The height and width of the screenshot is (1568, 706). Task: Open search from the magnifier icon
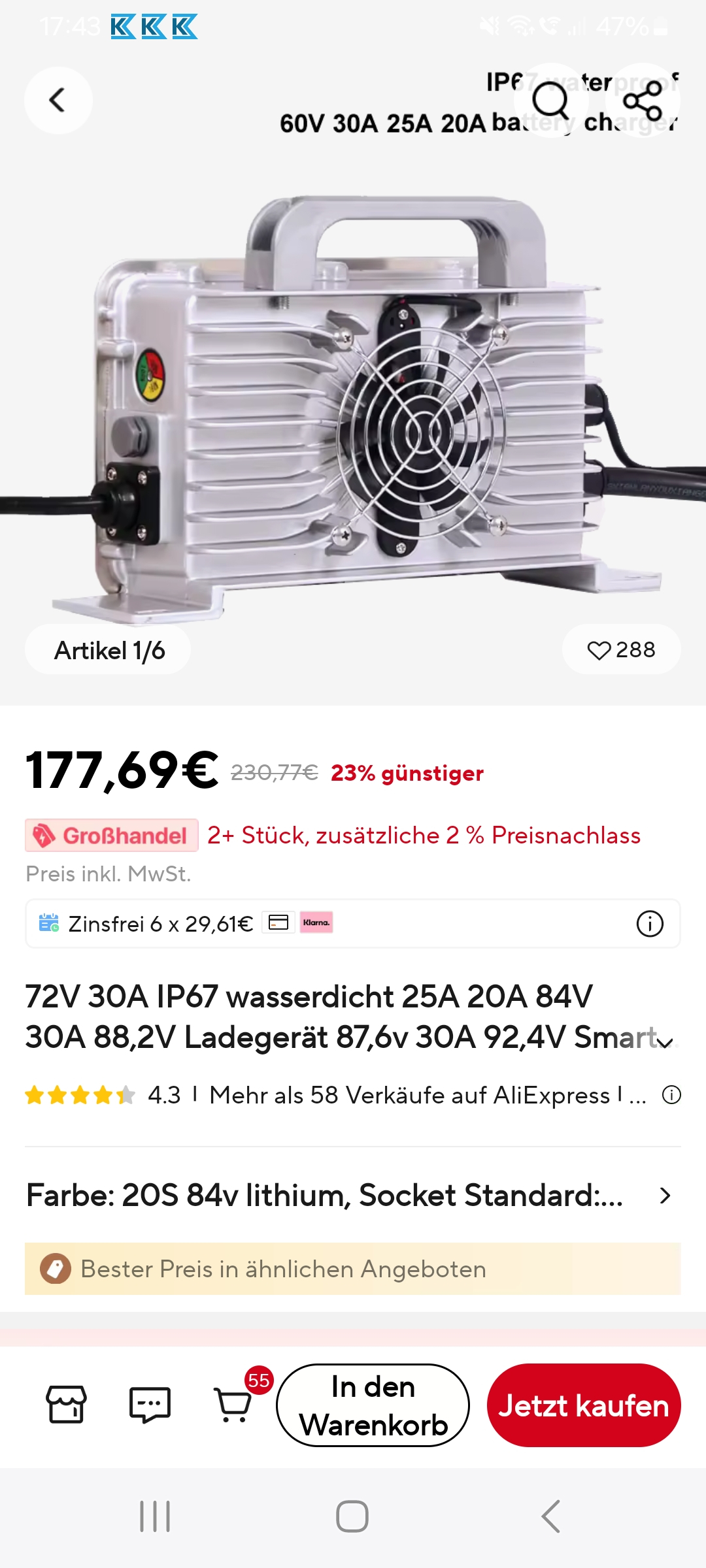pos(550,101)
